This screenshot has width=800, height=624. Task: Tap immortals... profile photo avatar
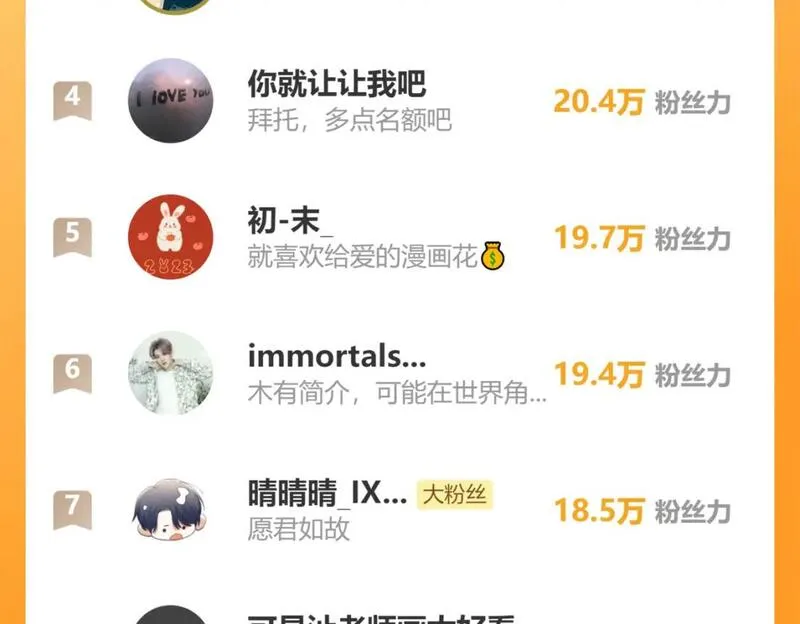point(171,373)
